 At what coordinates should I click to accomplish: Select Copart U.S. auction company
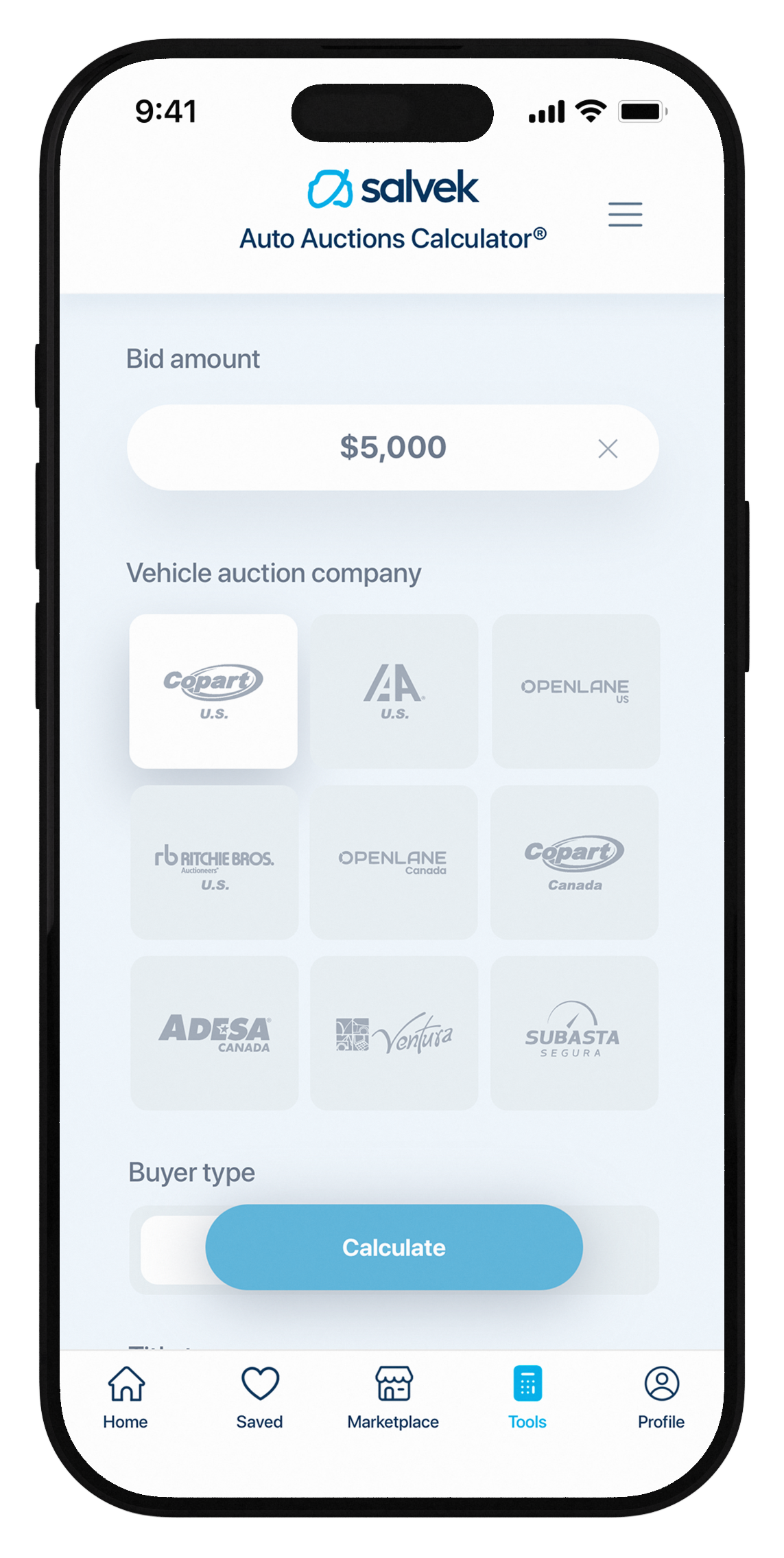click(x=213, y=690)
